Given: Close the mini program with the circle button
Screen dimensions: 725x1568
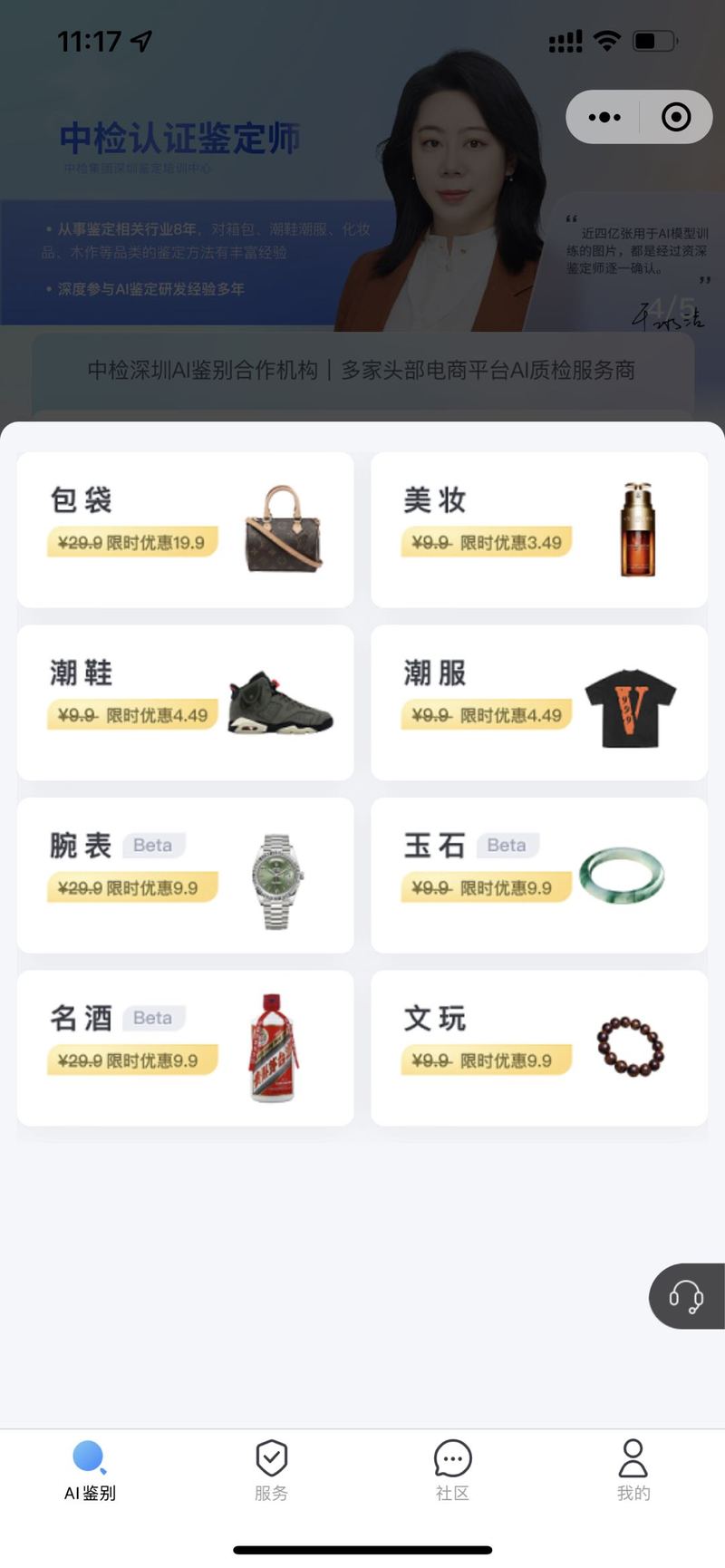Looking at the screenshot, I should pos(676,117).
